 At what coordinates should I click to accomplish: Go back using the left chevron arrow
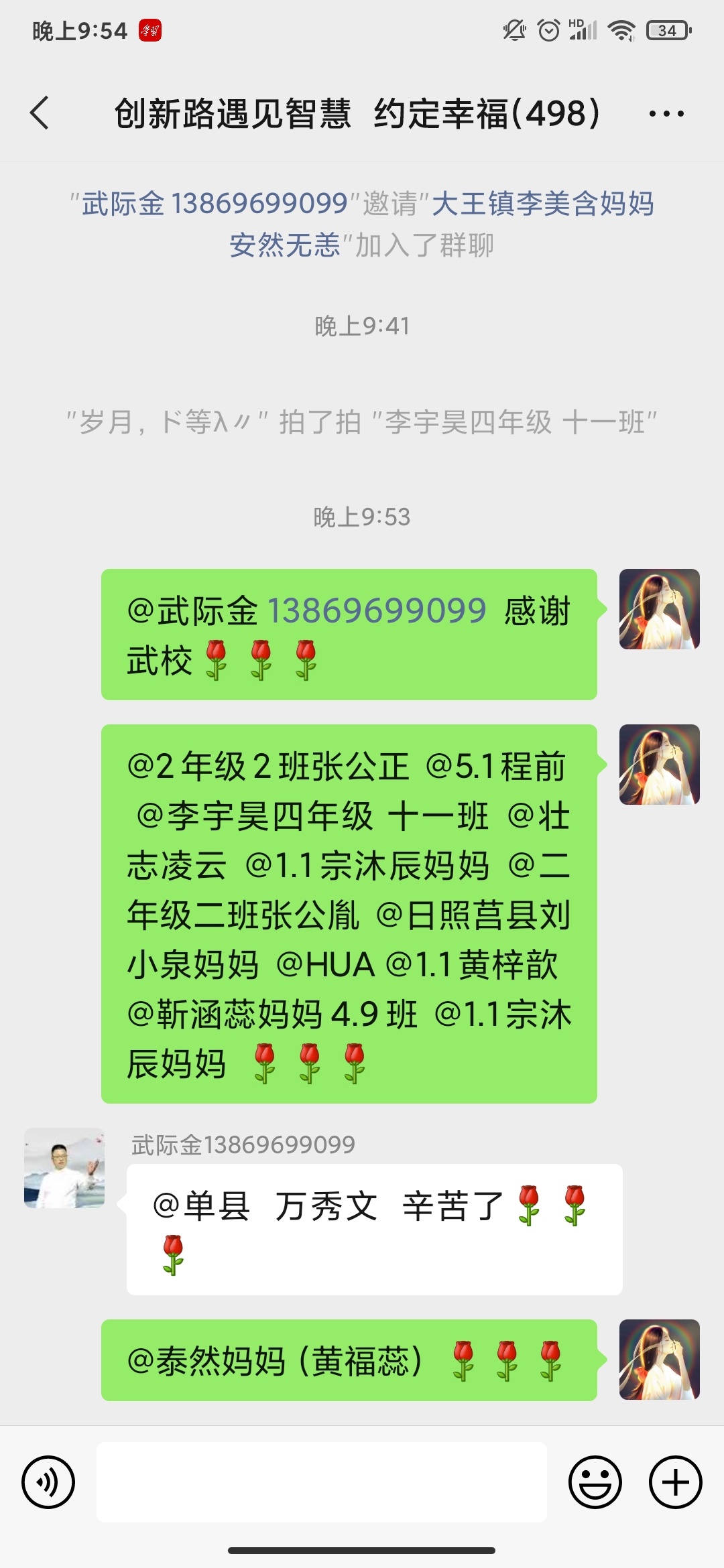coord(39,114)
